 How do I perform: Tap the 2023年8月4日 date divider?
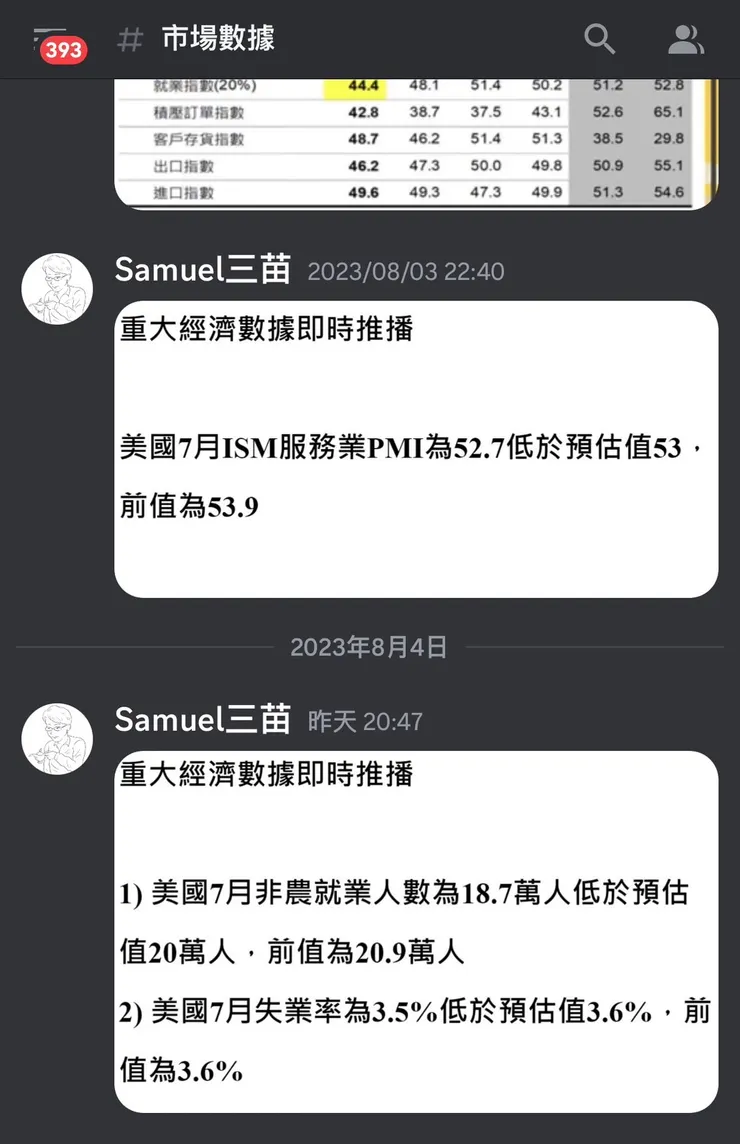pos(369,647)
